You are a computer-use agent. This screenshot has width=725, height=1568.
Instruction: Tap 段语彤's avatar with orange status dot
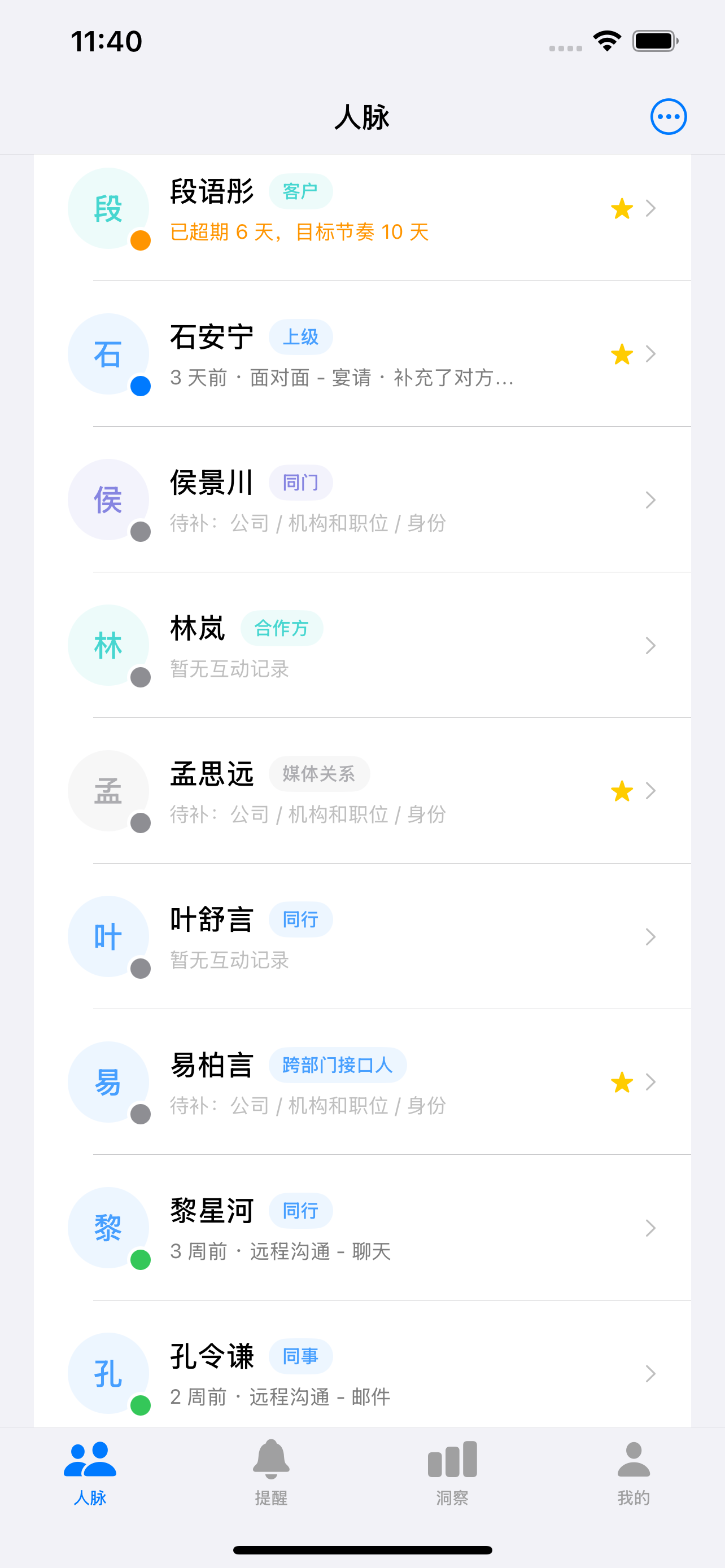coord(108,208)
